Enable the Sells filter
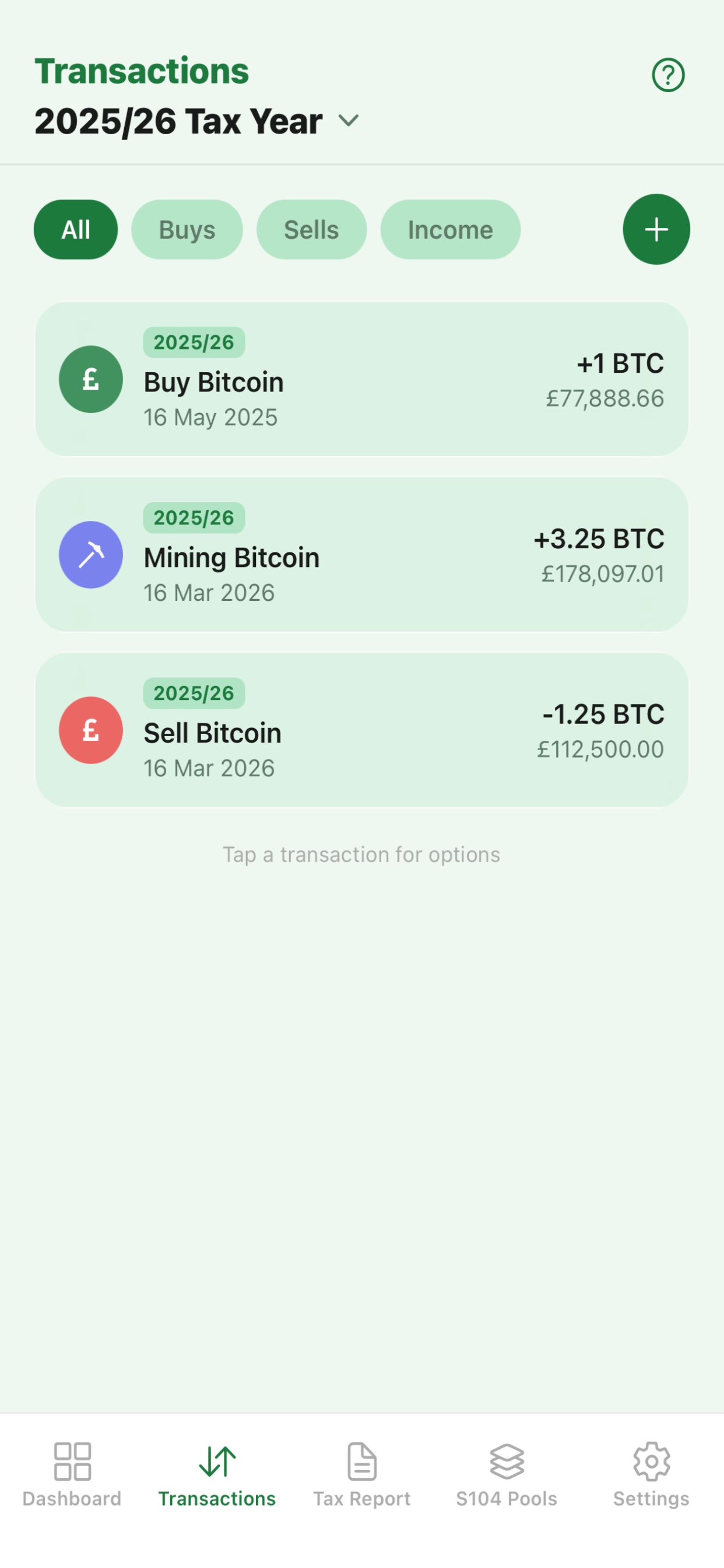724x1568 pixels. [x=311, y=229]
